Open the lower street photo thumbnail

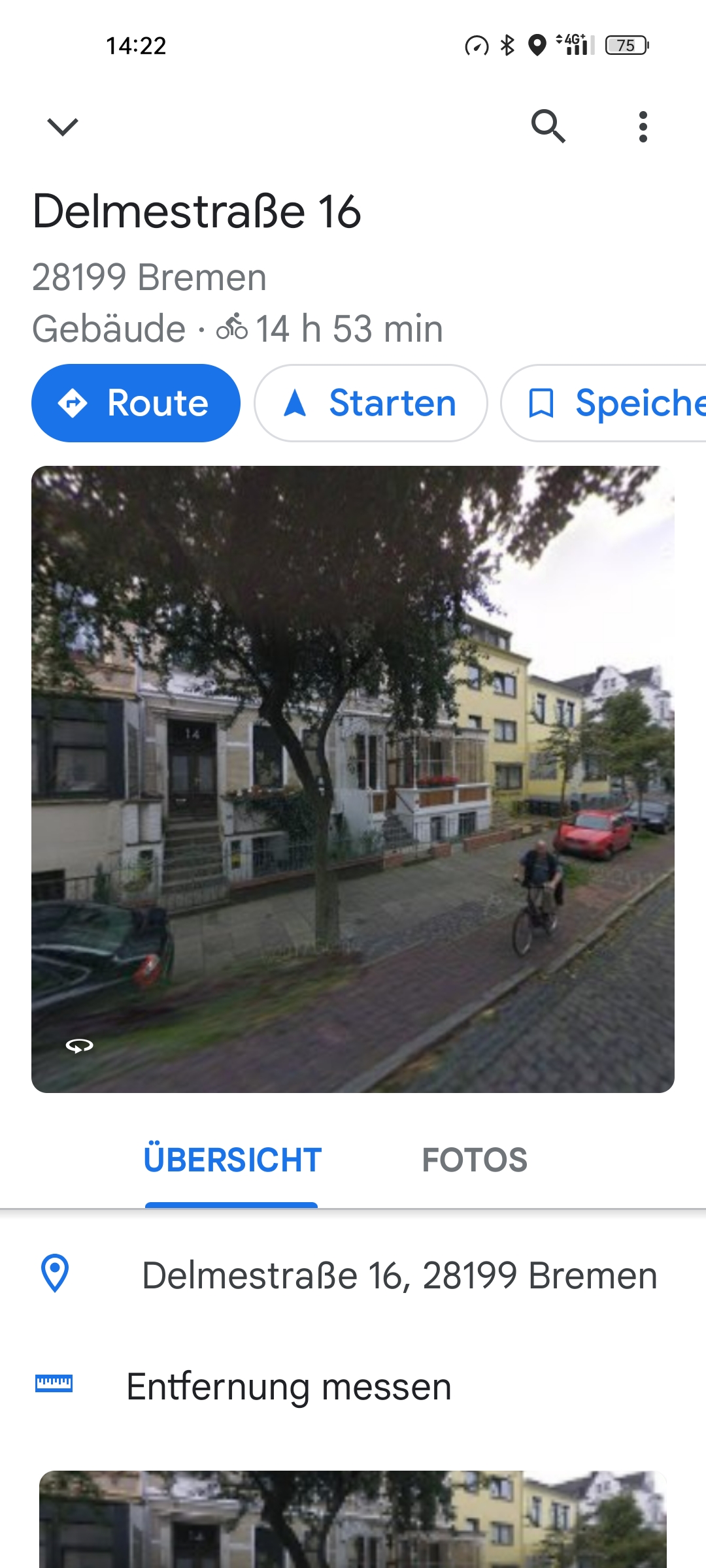(353, 1519)
